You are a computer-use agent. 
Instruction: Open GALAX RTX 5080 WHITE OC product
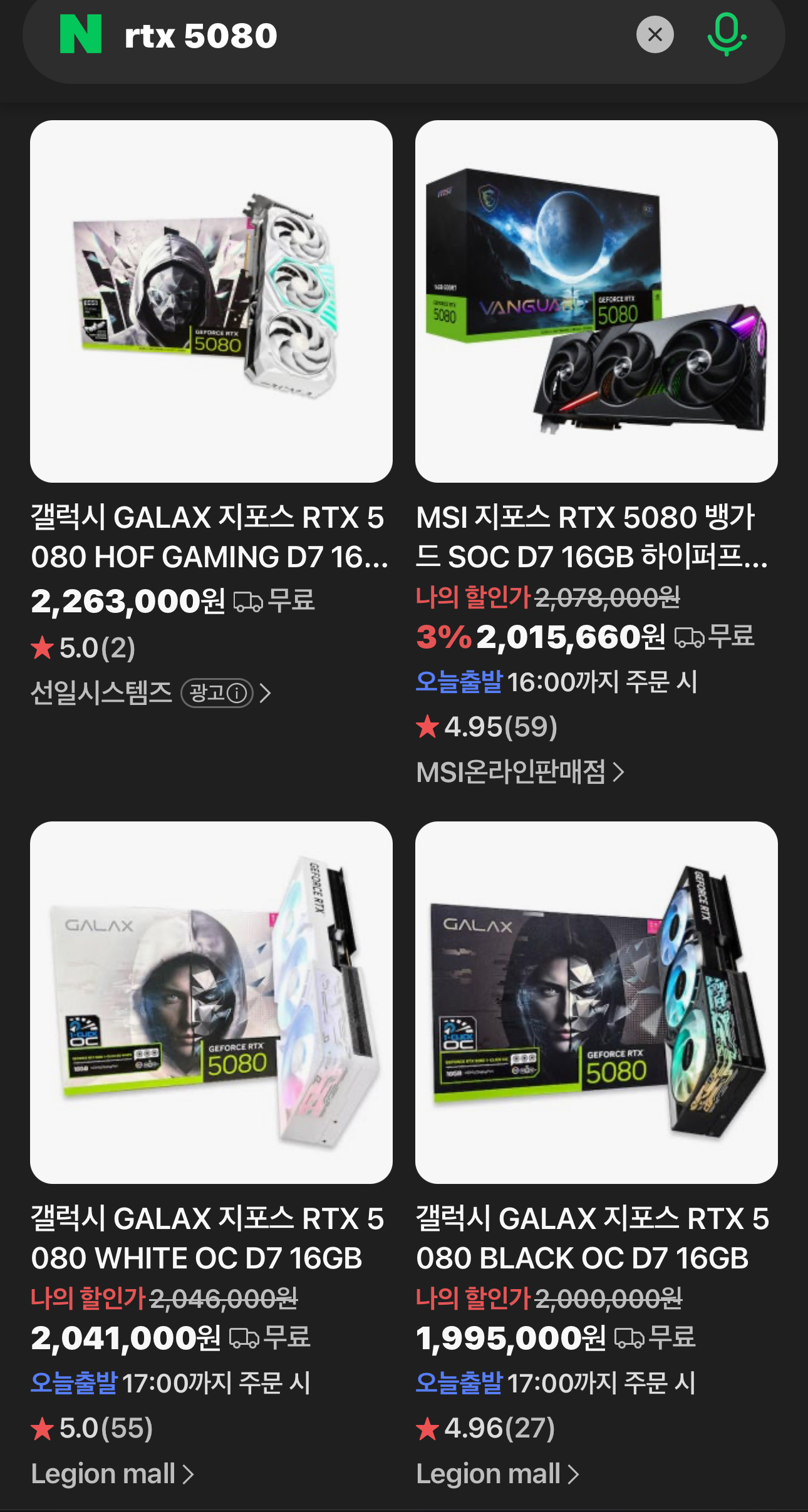click(211, 1002)
